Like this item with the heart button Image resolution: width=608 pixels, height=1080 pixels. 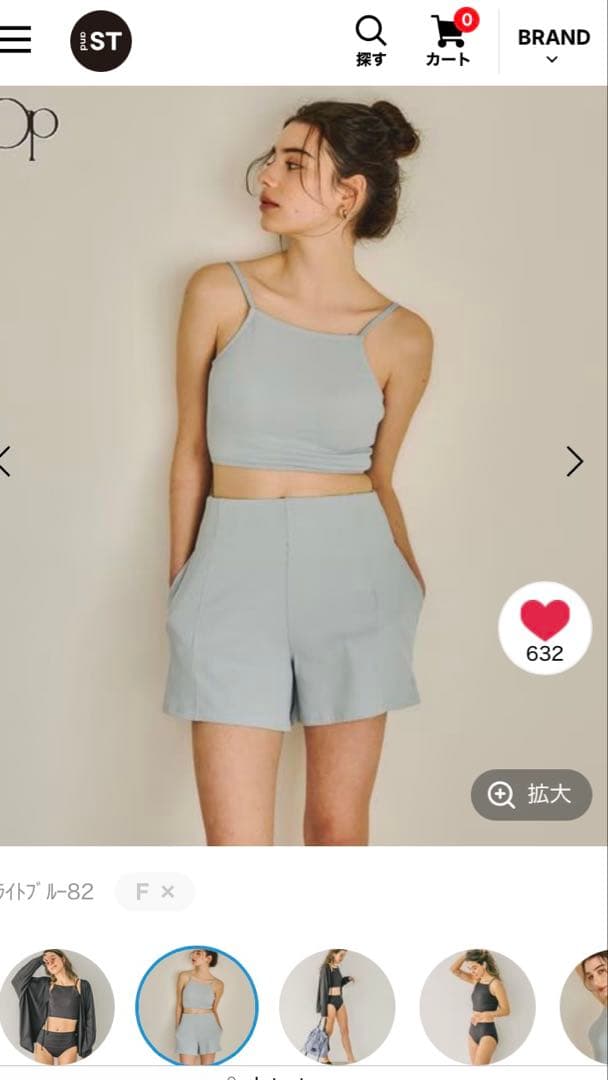coord(545,628)
